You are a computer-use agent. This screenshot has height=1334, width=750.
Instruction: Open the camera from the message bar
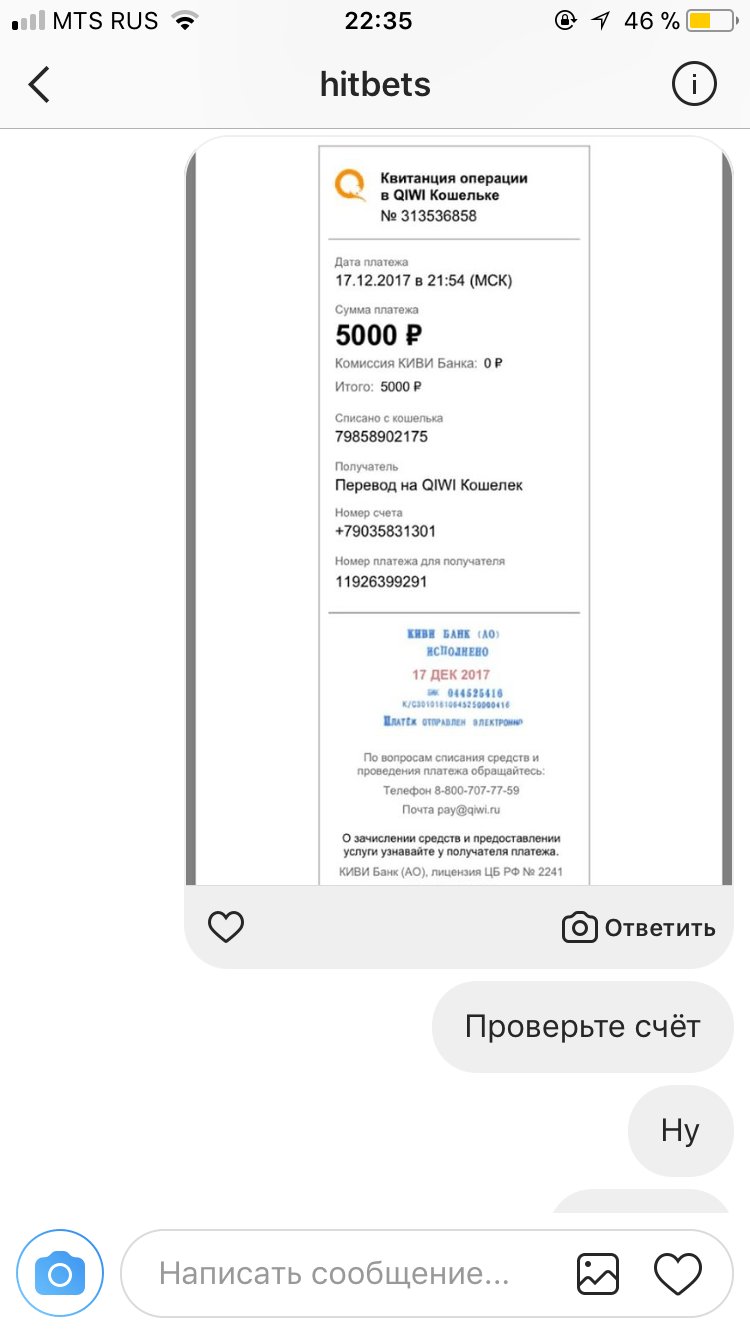click(60, 1273)
